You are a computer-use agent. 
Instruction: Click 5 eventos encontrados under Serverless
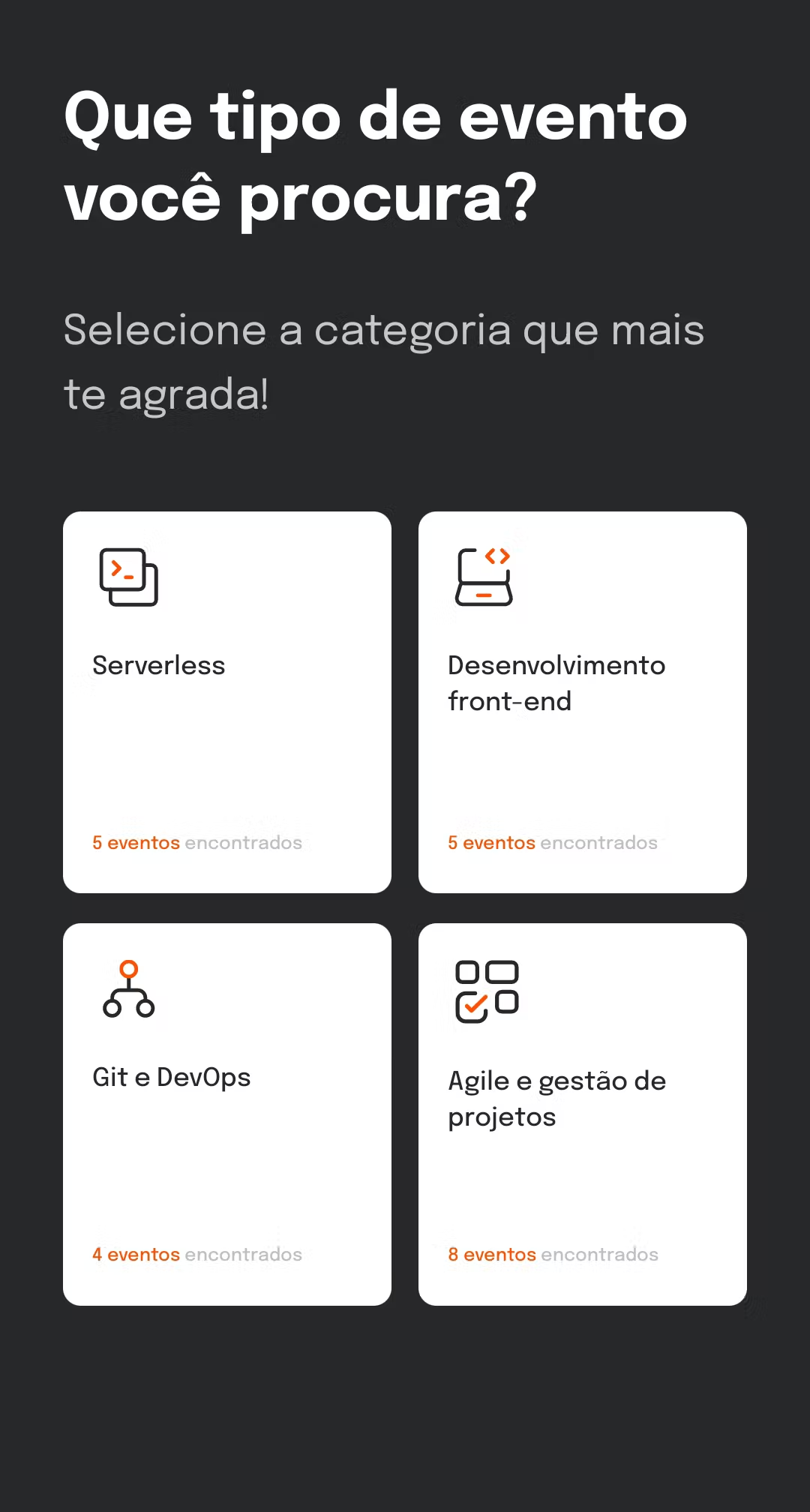196,842
